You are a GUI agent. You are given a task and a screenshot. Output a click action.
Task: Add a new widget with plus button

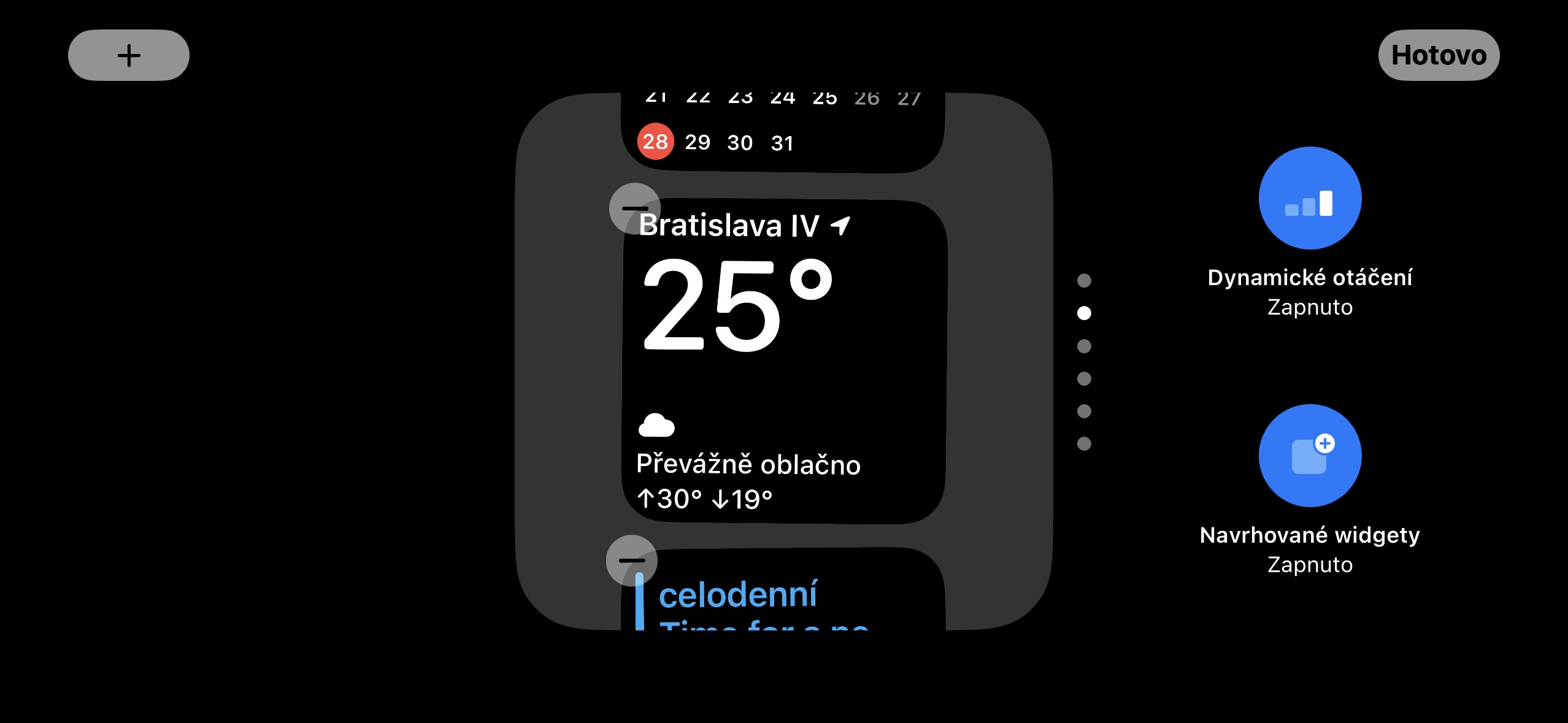(128, 55)
